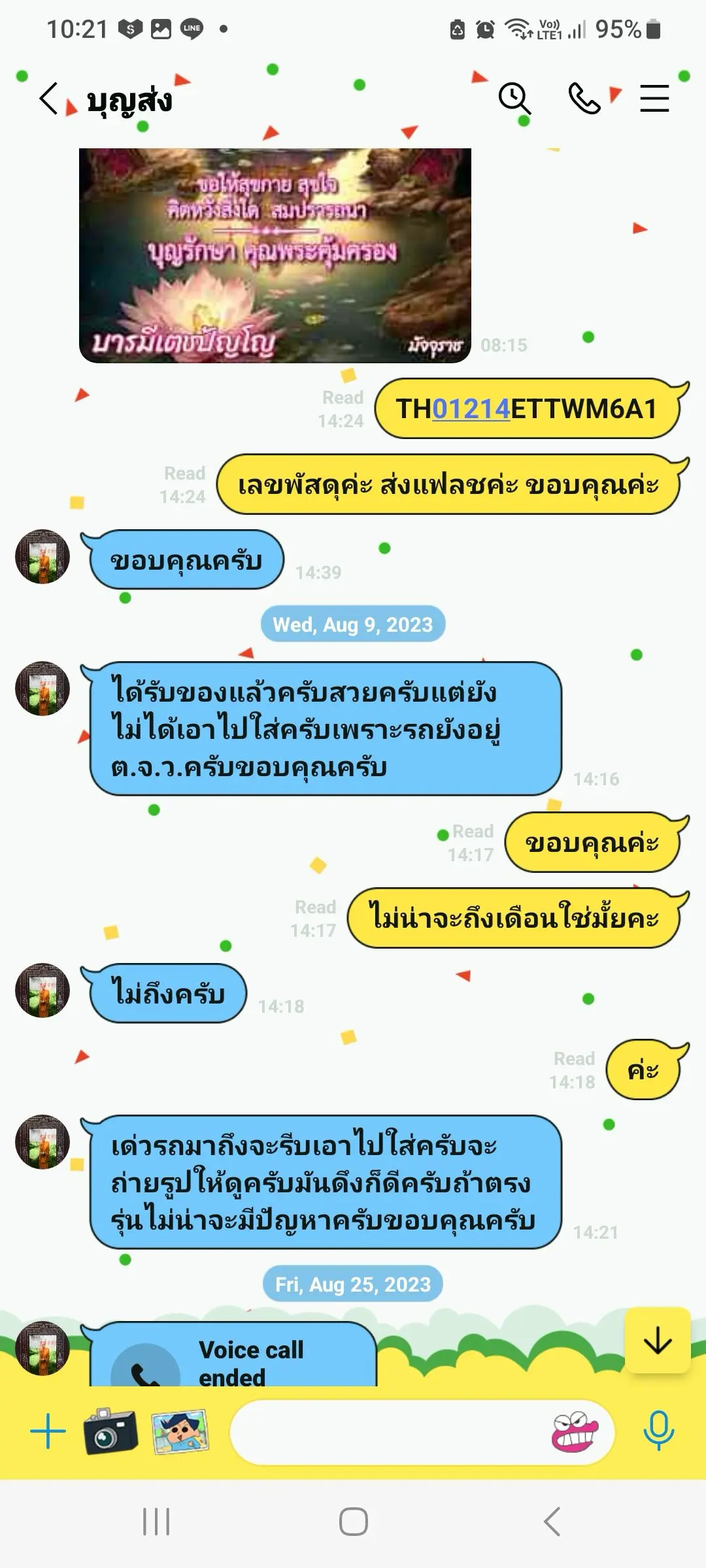The image size is (706, 1568).
Task: Go back from the บุญส่ง chat
Action: [x=49, y=99]
